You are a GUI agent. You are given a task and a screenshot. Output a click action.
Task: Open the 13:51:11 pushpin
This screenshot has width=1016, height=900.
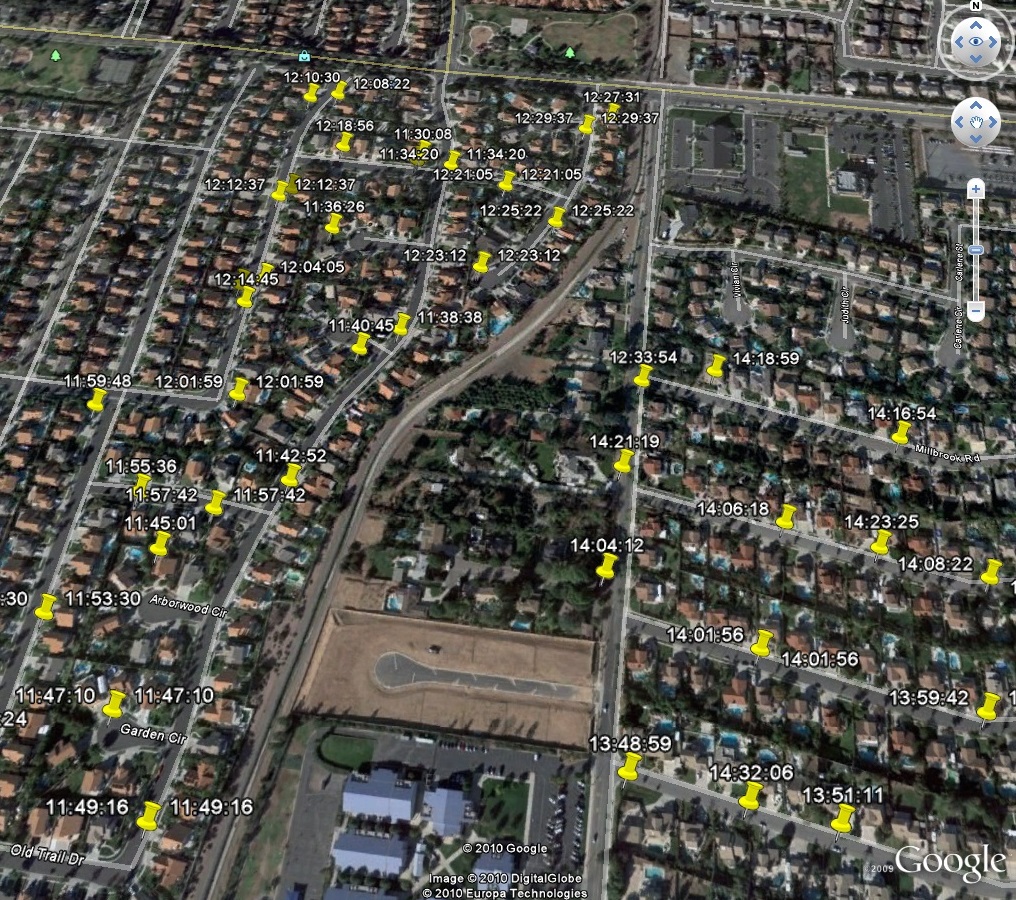(843, 818)
